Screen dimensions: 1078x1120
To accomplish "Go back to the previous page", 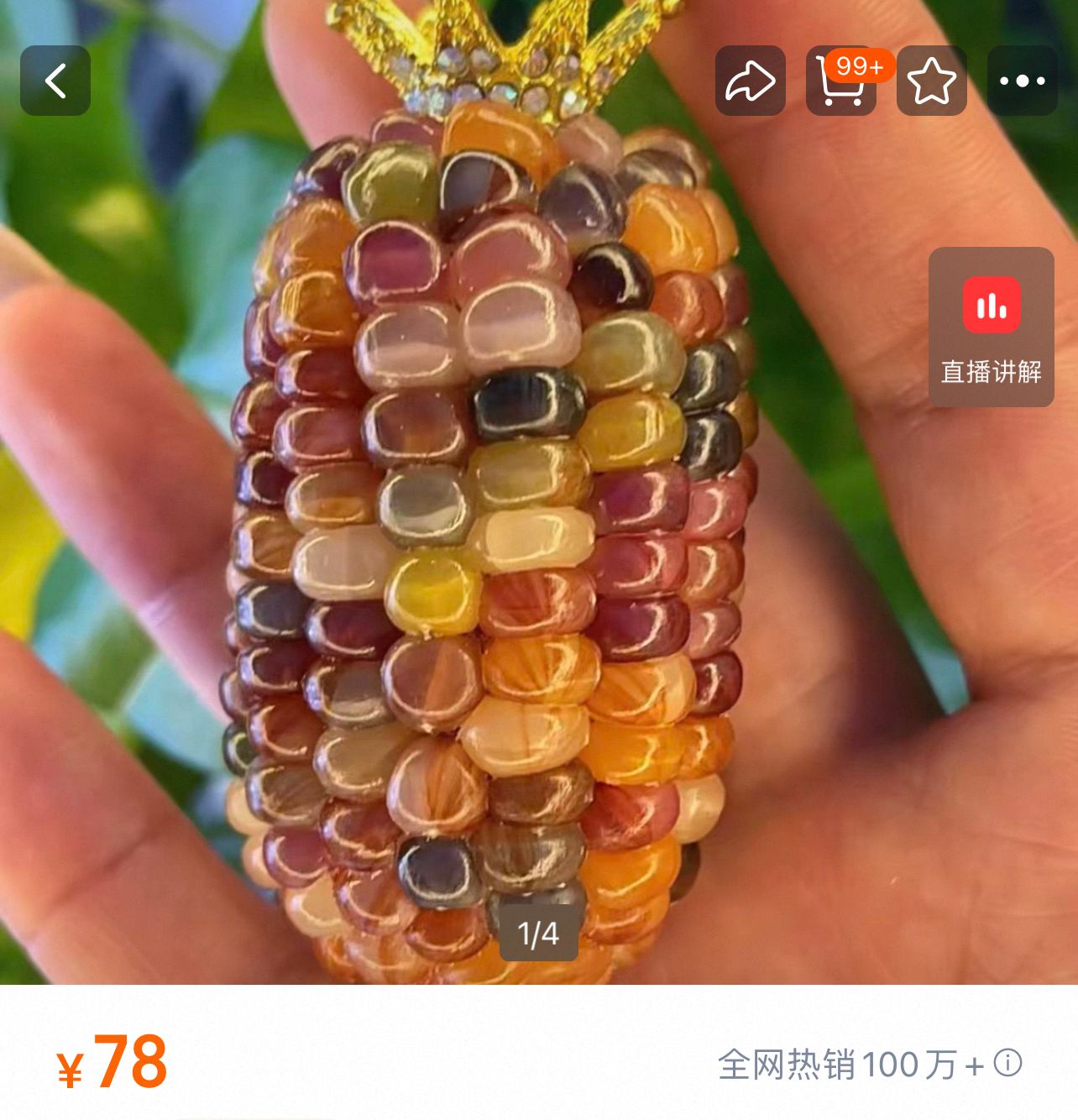I will click(x=55, y=81).
